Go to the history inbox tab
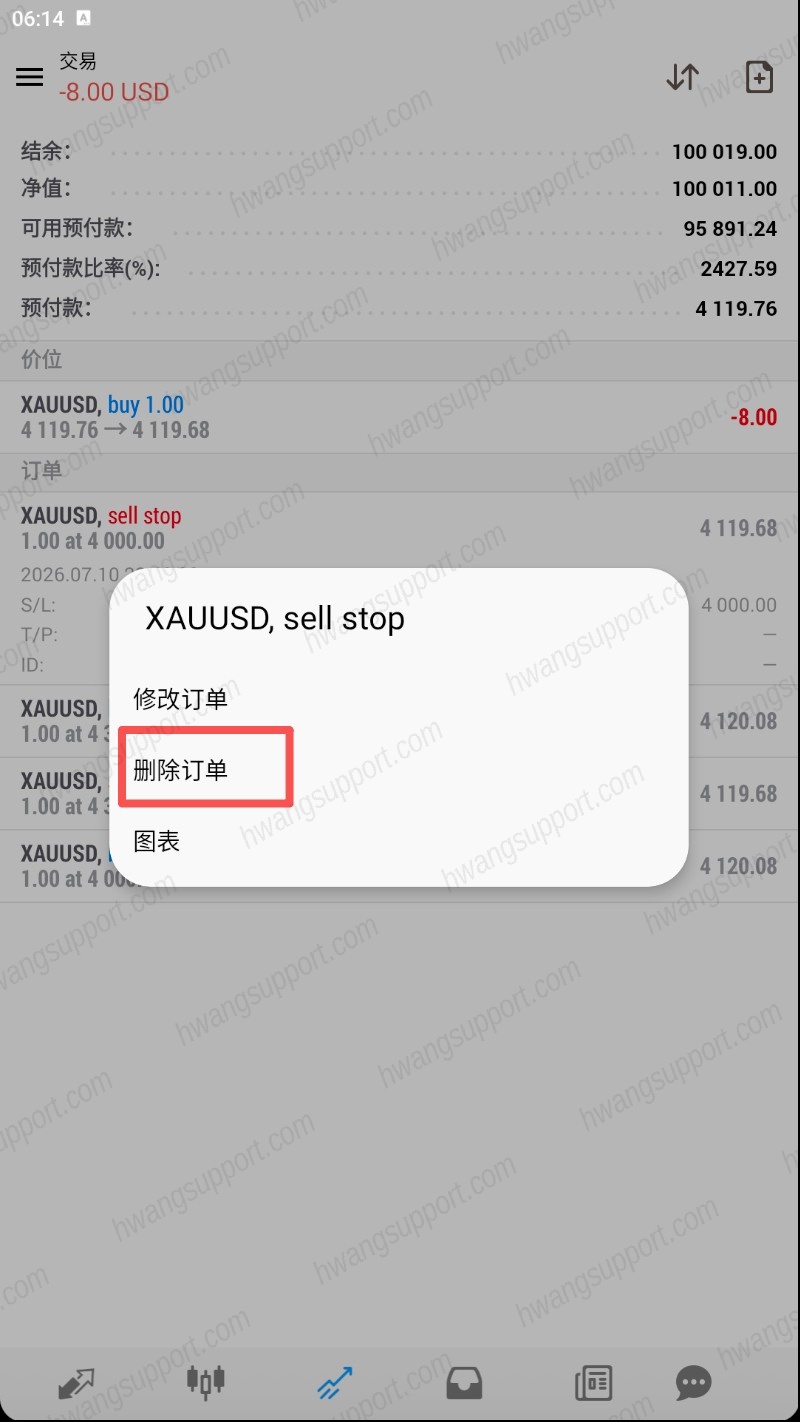 [464, 1384]
